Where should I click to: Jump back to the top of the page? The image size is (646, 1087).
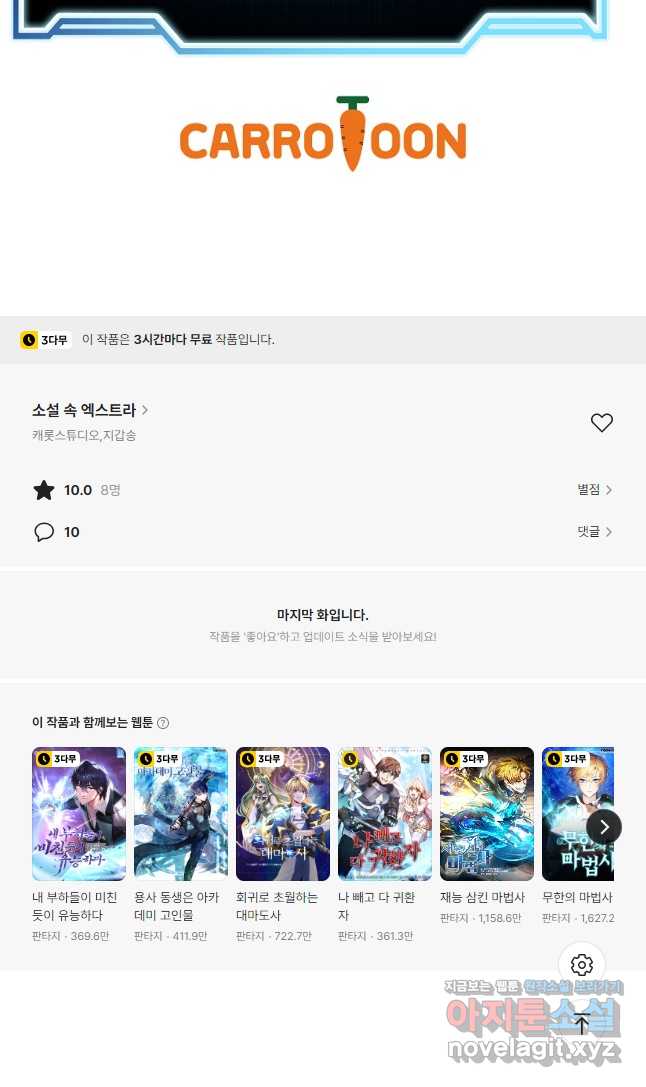tap(582, 1023)
